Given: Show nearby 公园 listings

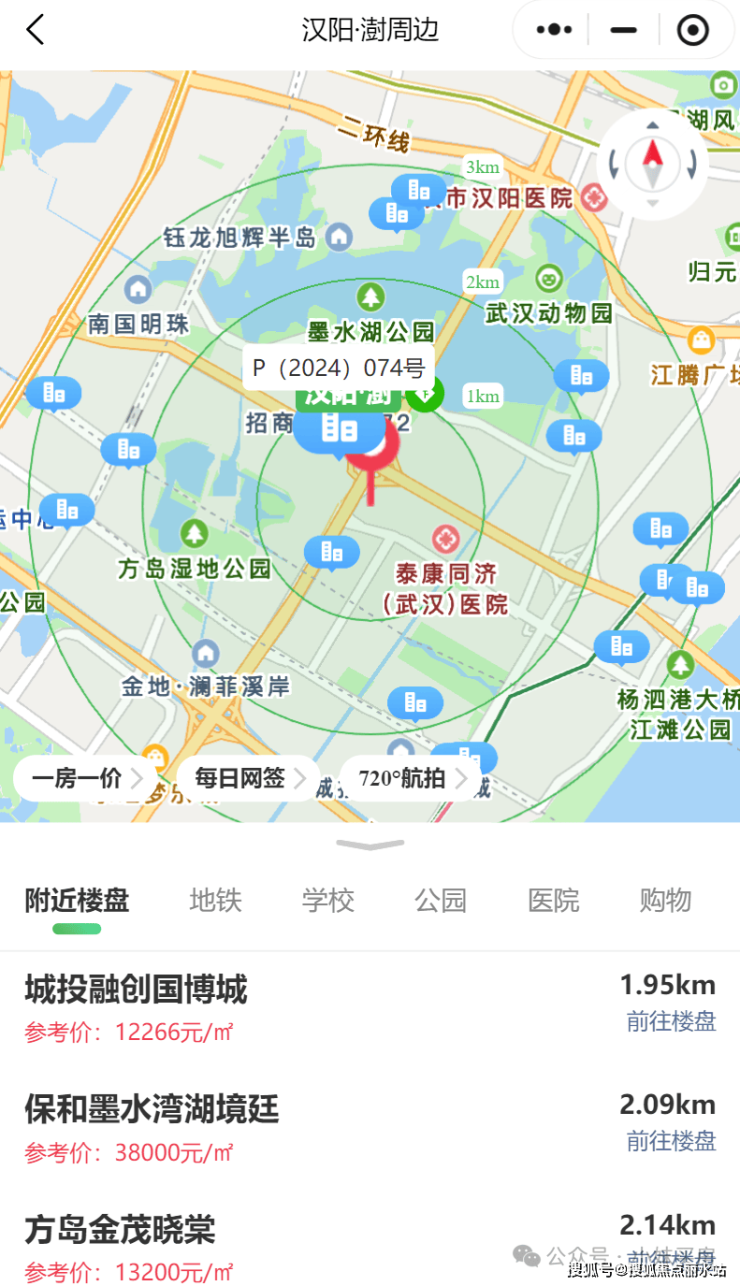Looking at the screenshot, I should click(x=441, y=900).
